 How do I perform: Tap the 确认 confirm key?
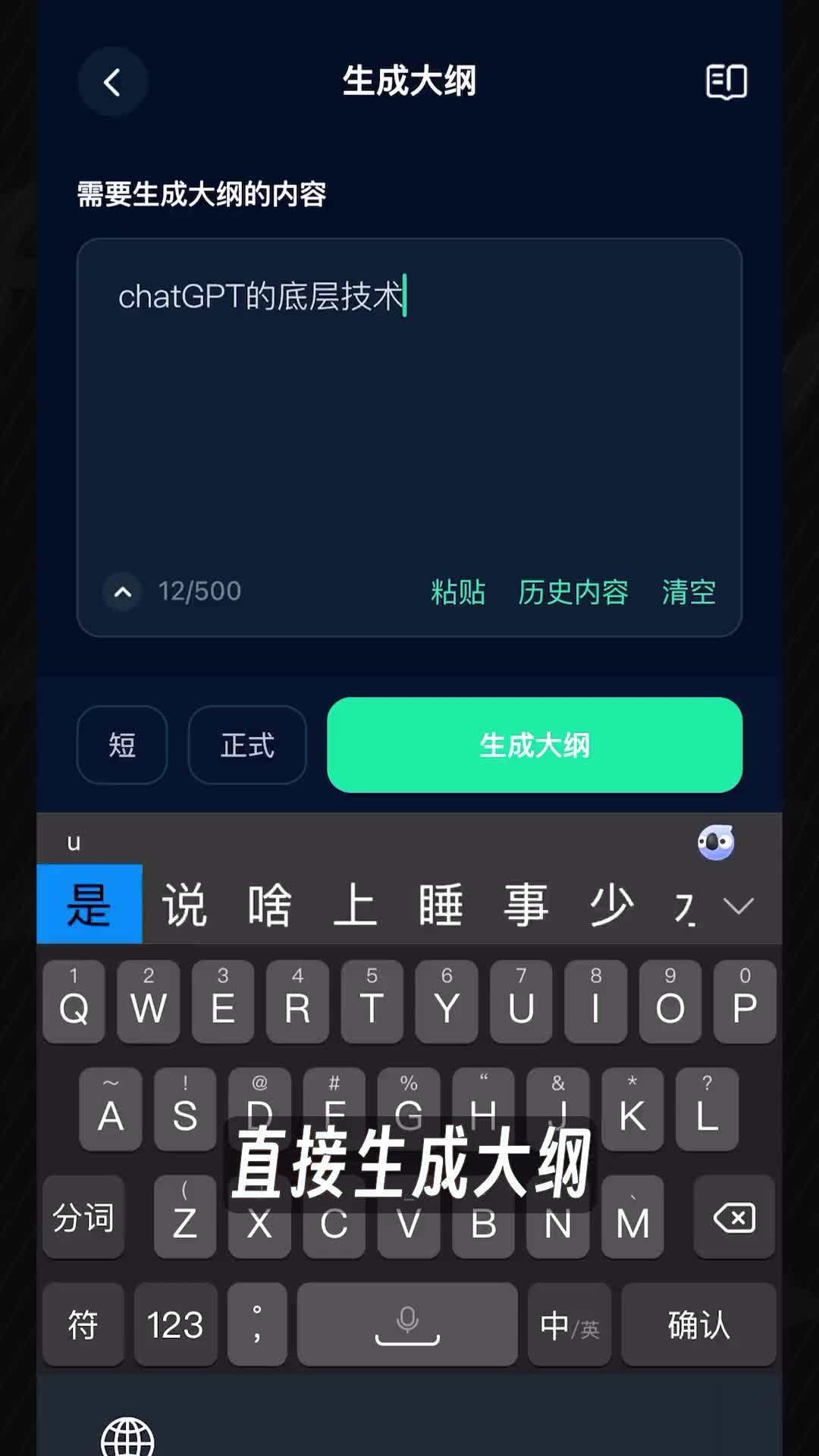(698, 1325)
